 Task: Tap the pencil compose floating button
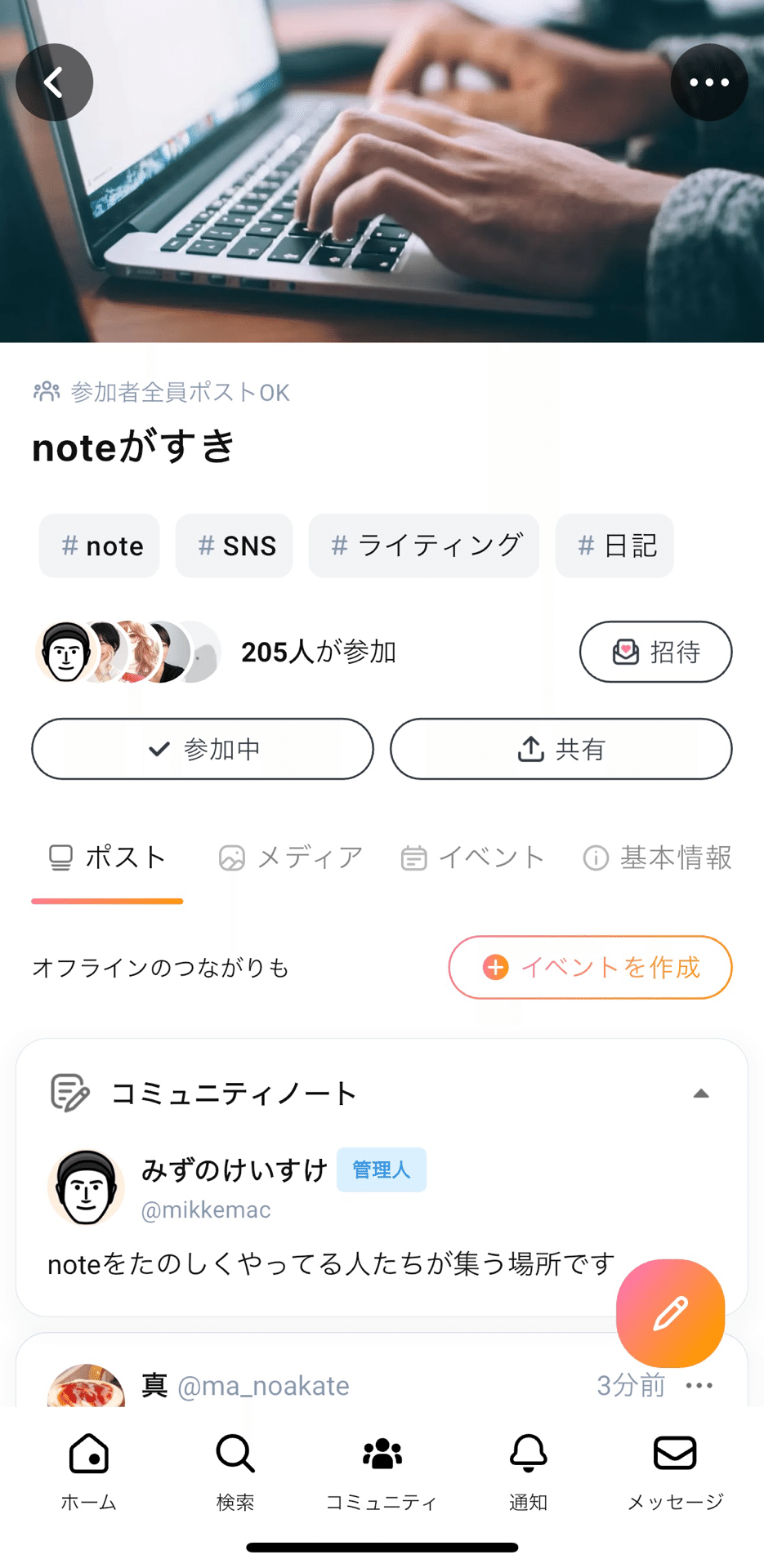click(669, 1312)
